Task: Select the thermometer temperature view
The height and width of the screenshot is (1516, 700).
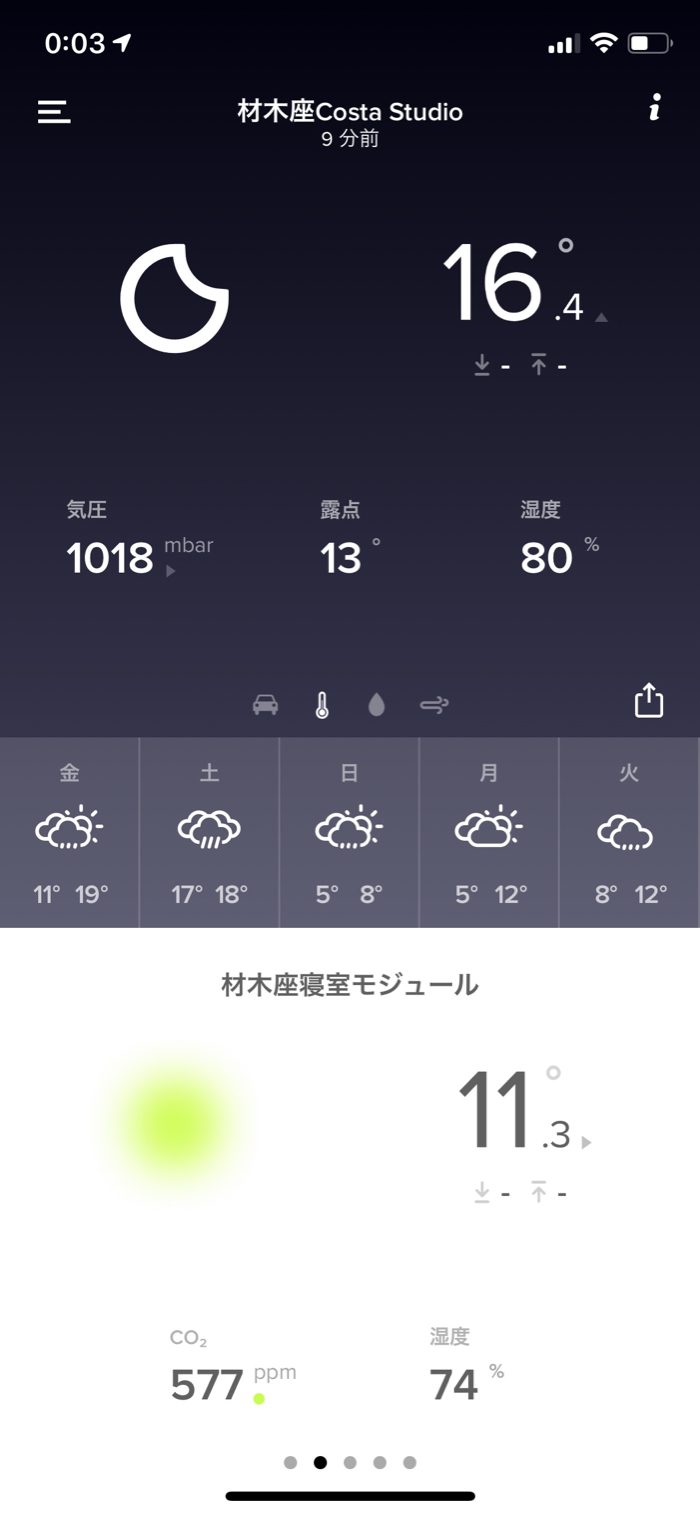Action: coord(321,705)
